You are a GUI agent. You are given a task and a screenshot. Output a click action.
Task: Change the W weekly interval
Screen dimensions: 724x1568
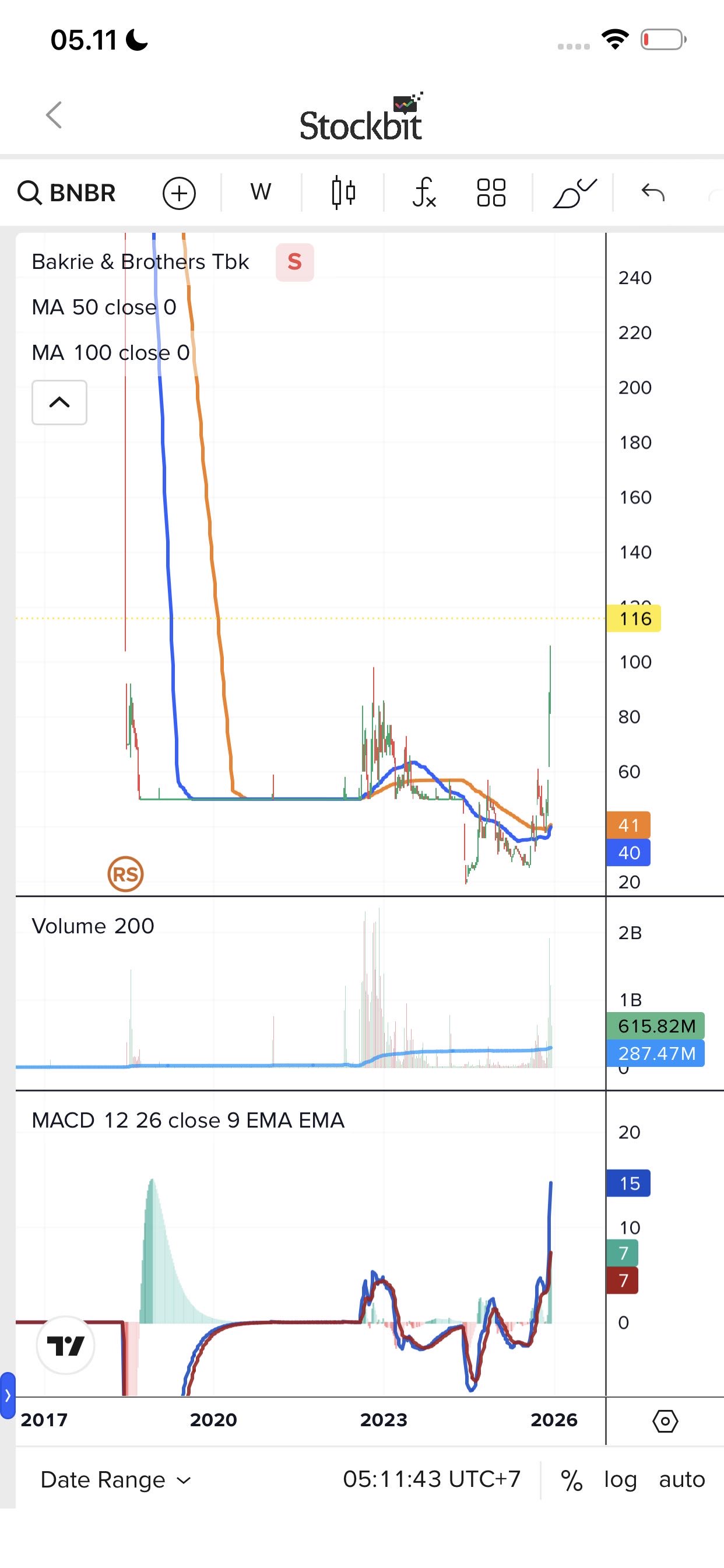261,192
